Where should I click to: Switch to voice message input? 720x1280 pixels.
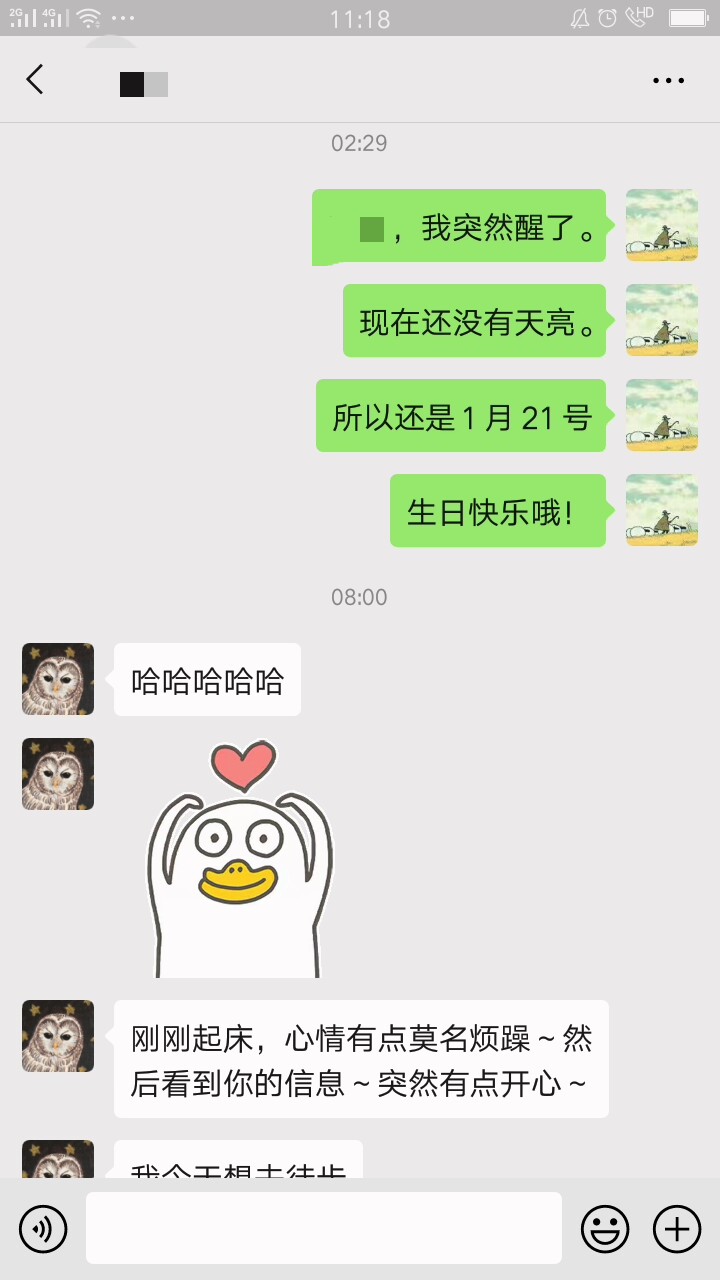(x=43, y=1228)
